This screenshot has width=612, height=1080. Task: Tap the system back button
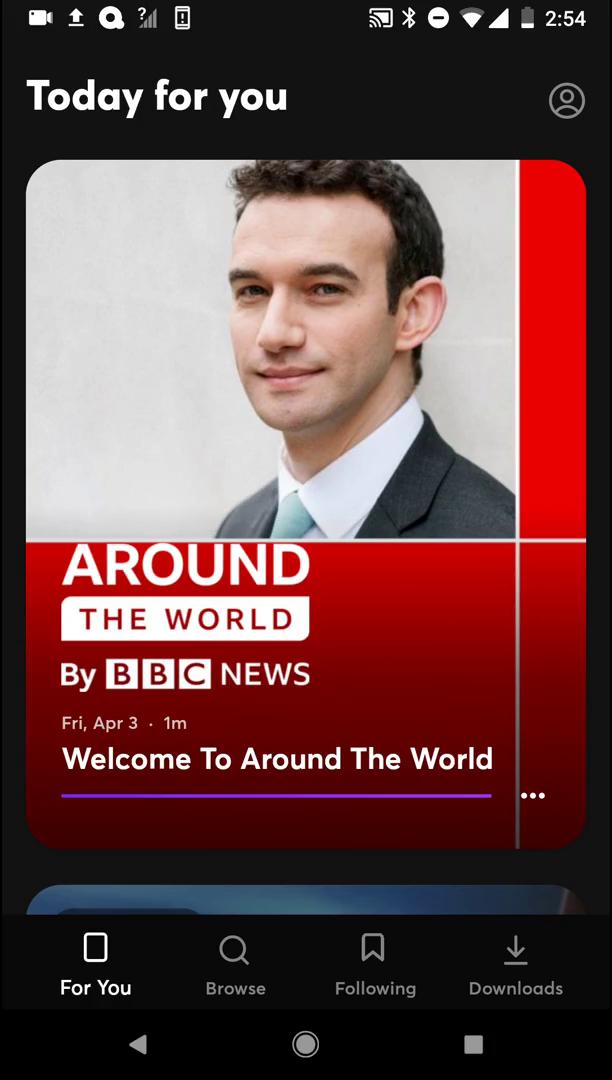click(138, 1044)
